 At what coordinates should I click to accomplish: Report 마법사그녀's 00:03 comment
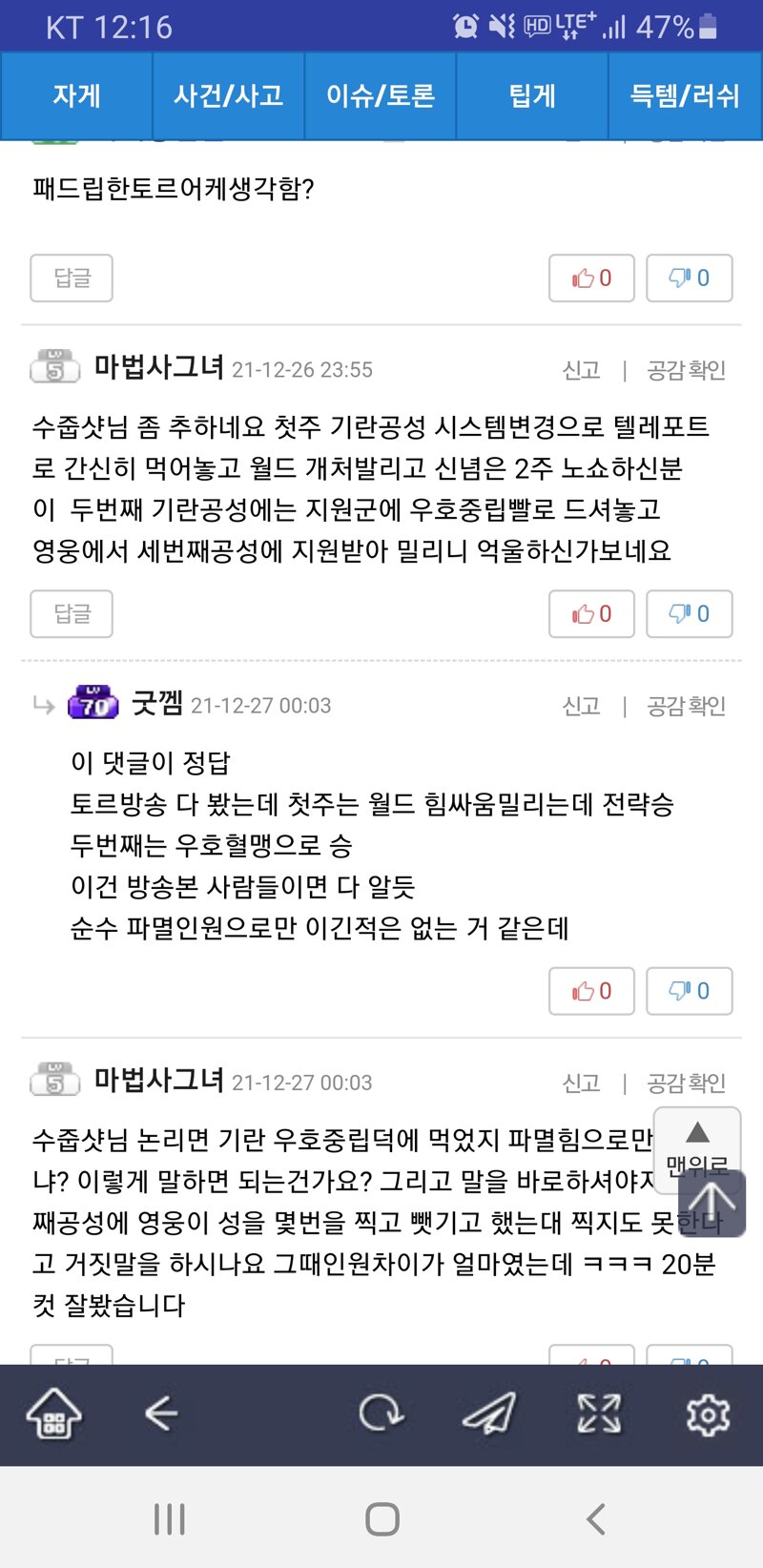click(x=581, y=1083)
